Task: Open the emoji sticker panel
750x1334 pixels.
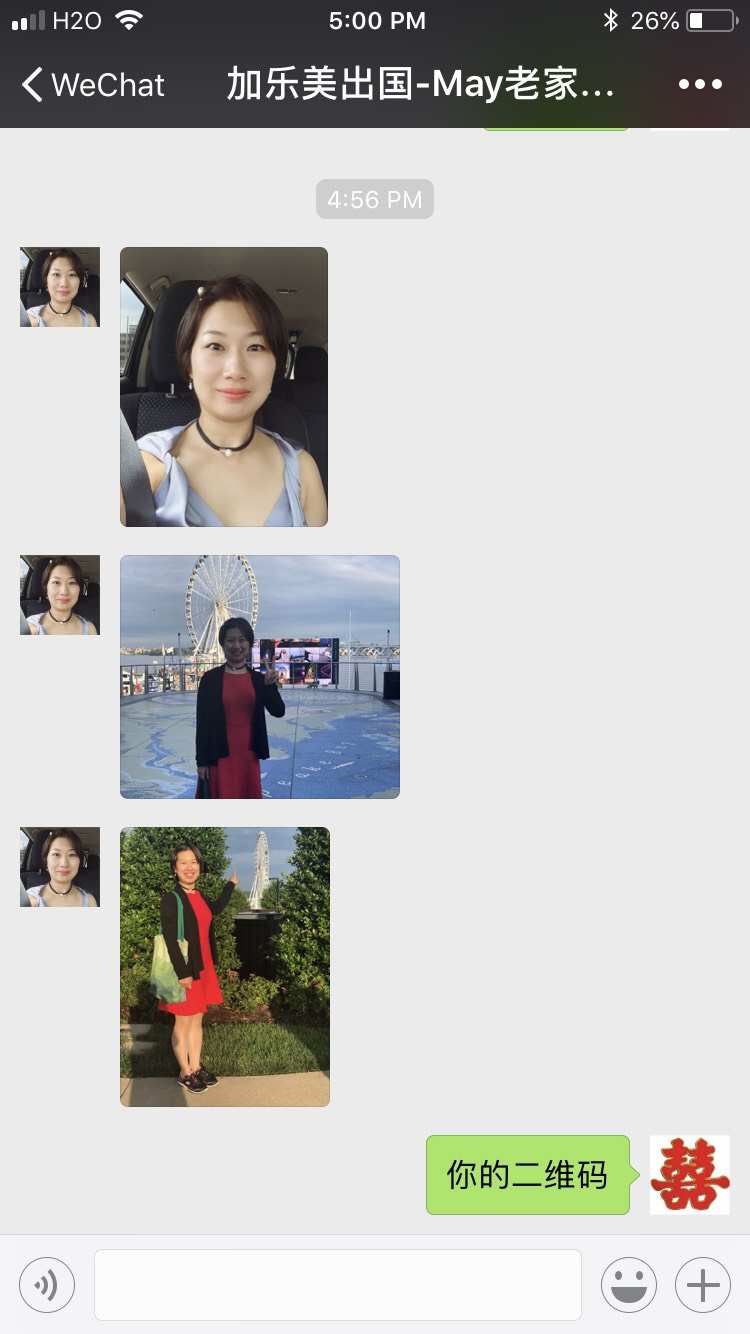Action: coord(629,1285)
